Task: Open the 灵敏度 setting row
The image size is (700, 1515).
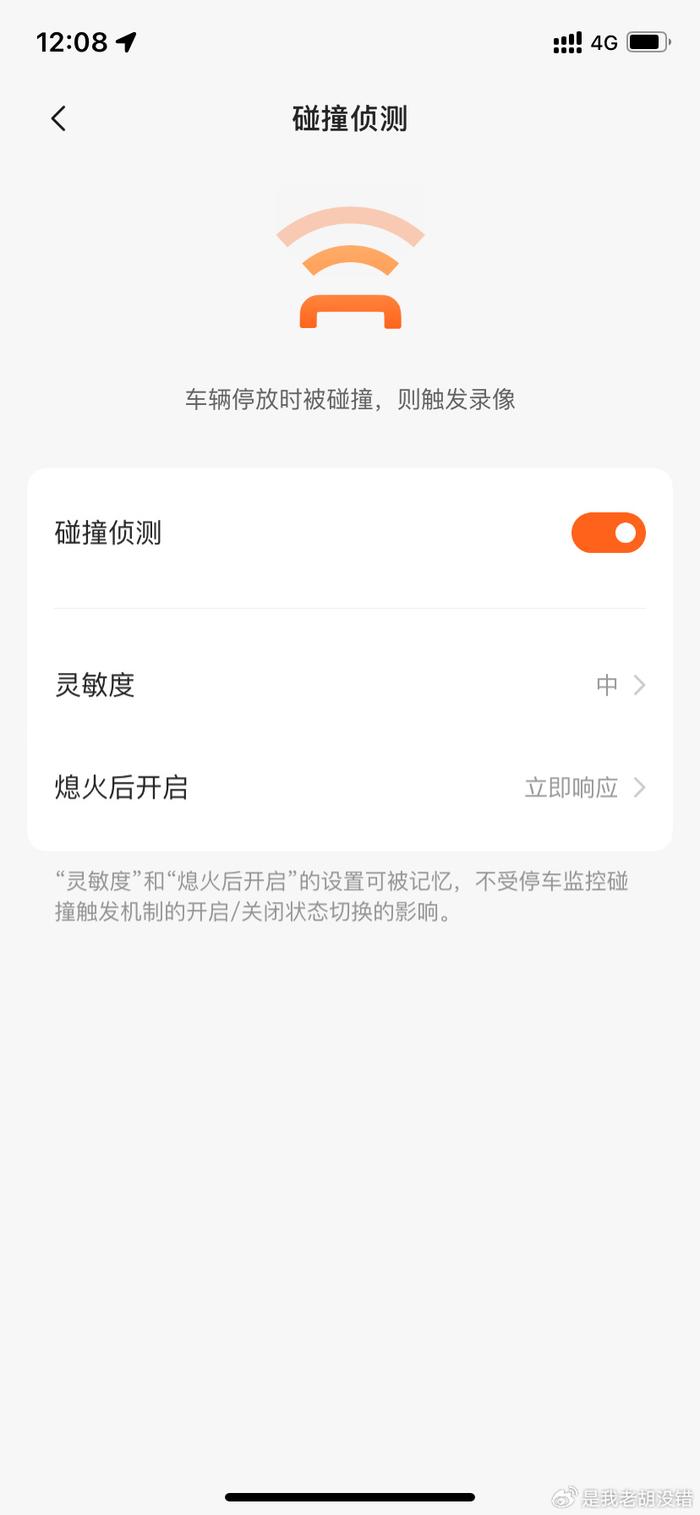Action: [x=350, y=685]
